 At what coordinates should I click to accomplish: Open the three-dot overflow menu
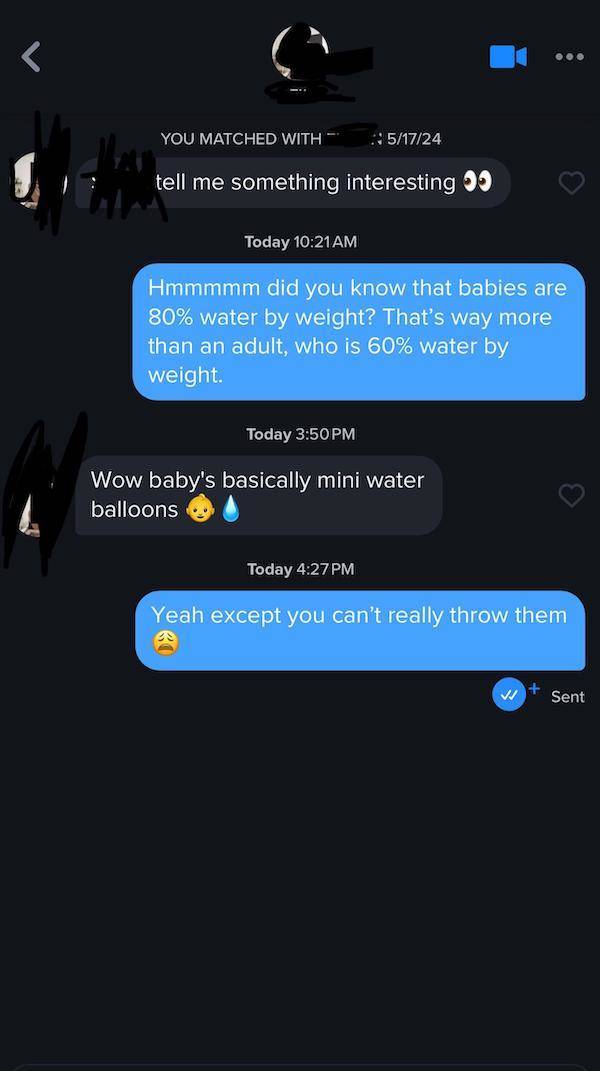tap(569, 56)
